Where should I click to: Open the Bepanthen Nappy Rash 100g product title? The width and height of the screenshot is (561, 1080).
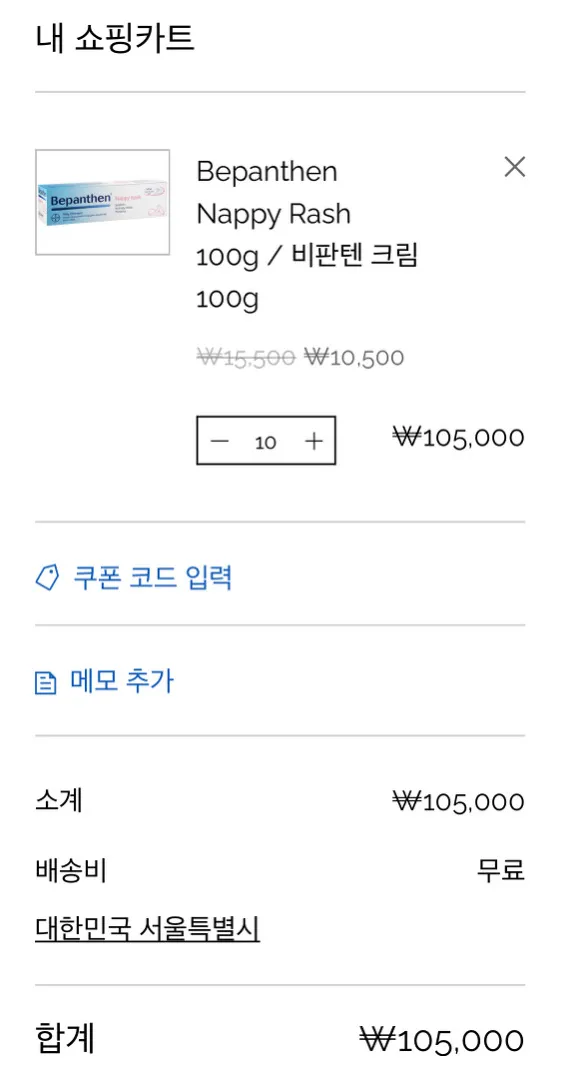point(307,235)
